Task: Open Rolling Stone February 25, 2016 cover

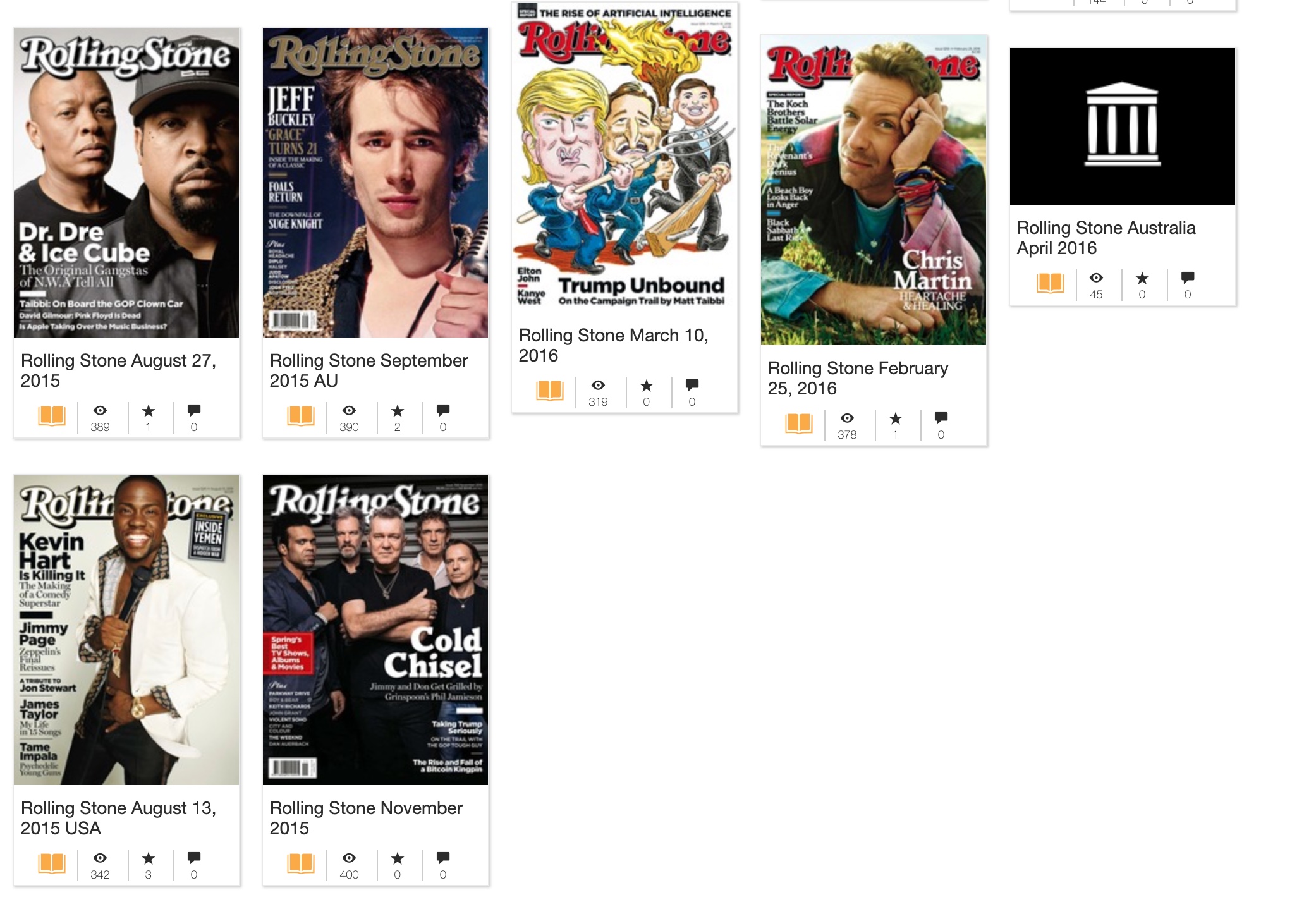Action: (x=873, y=190)
